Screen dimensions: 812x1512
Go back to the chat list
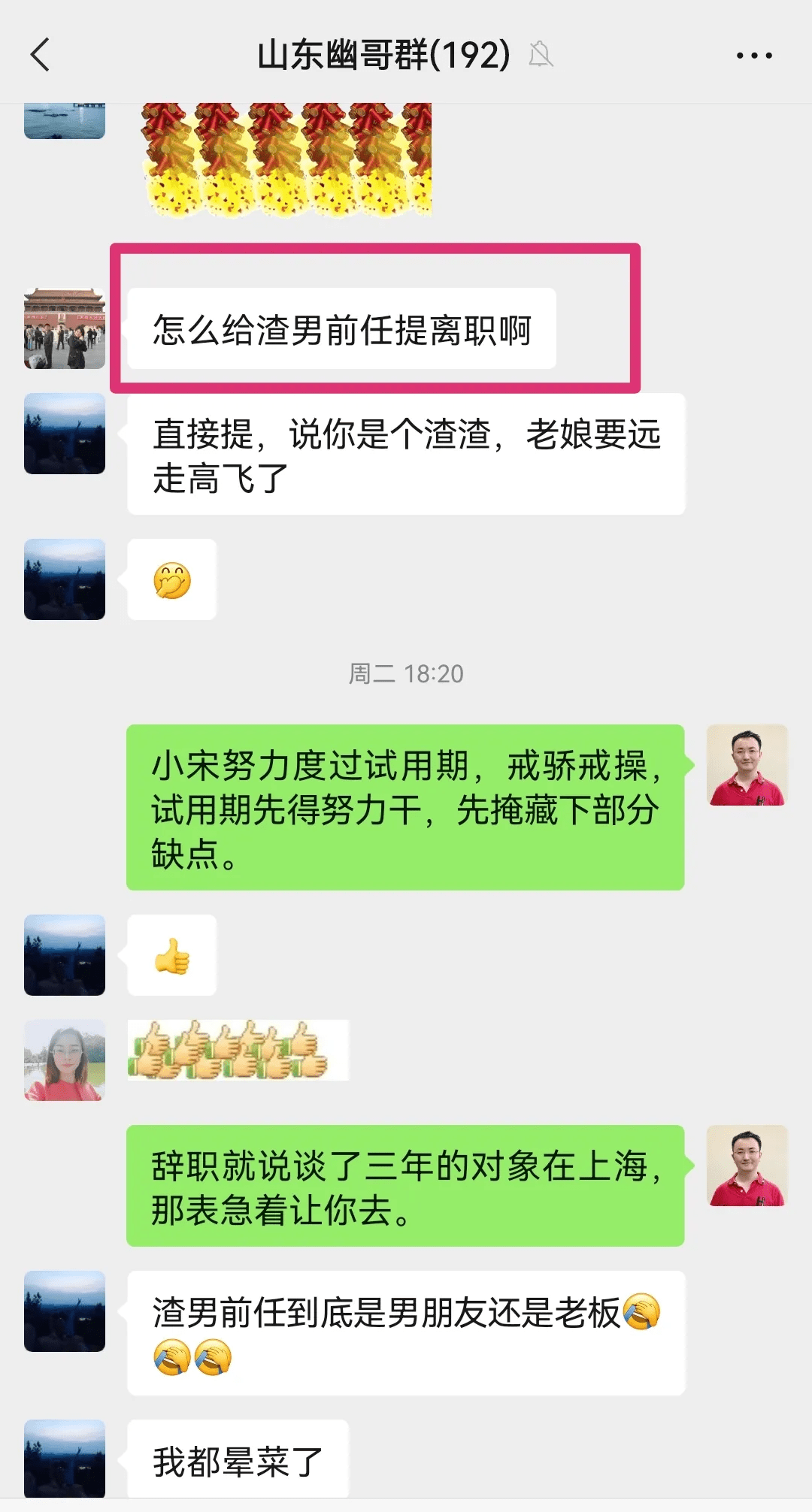pyautogui.click(x=41, y=55)
